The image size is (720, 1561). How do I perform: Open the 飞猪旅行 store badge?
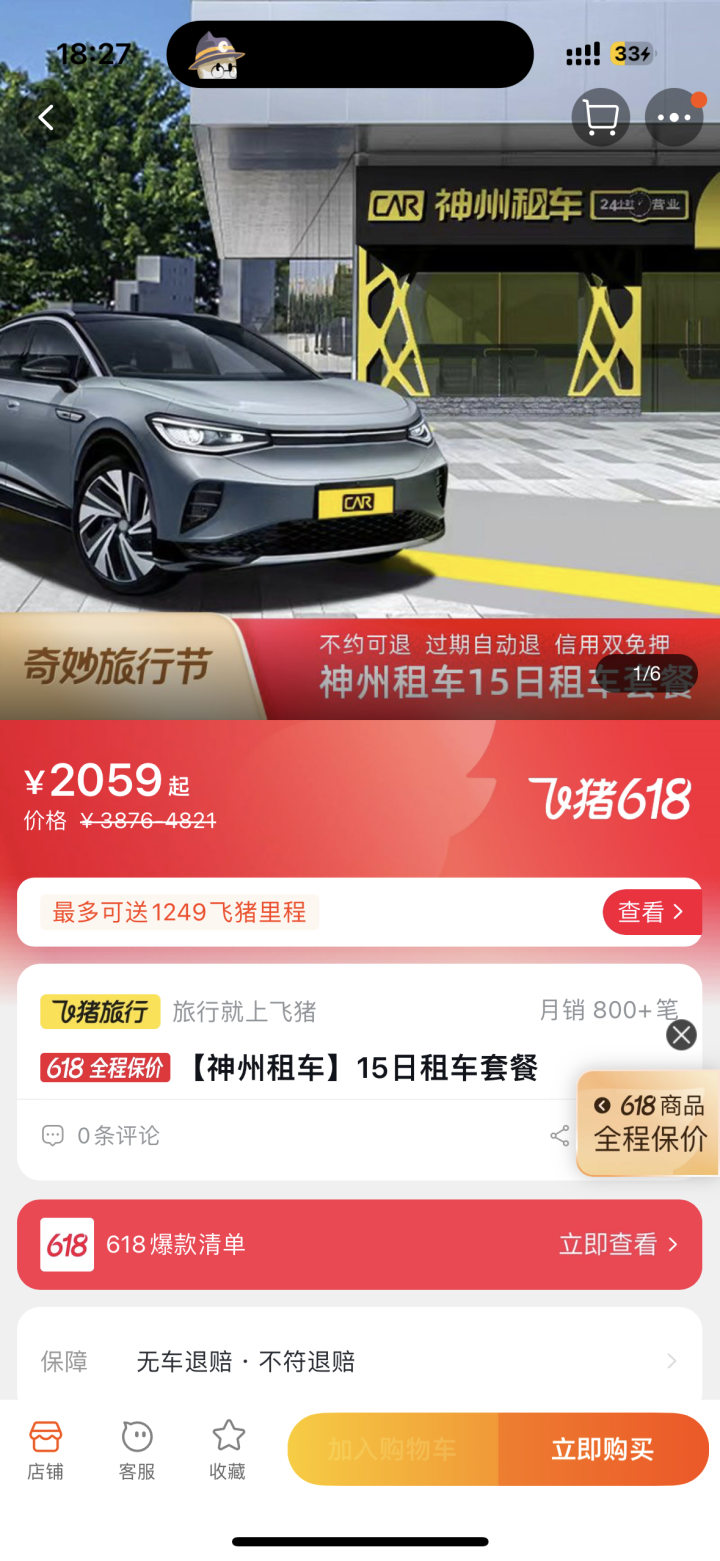click(100, 1011)
